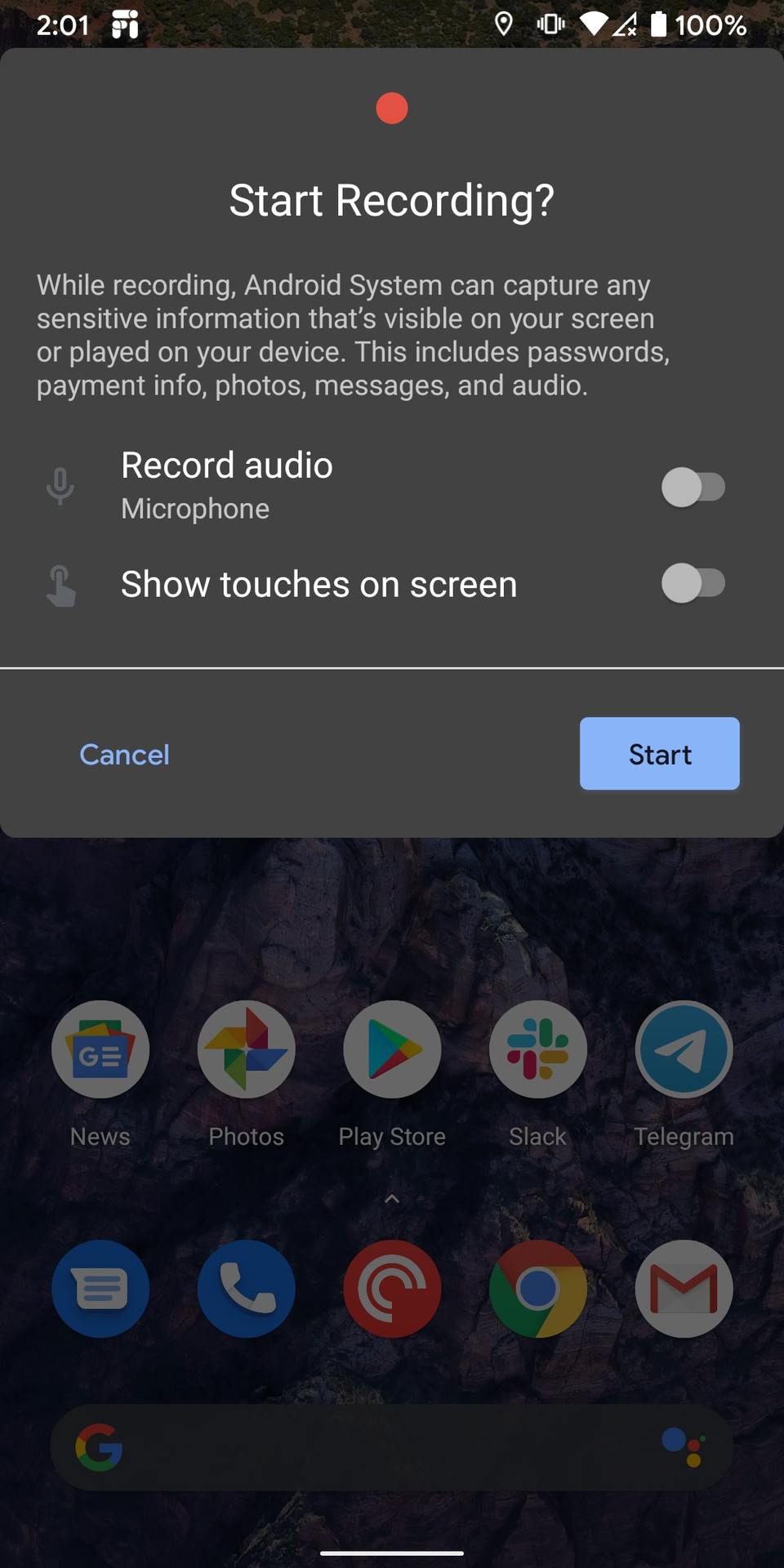Enable the Record audio switch

[x=693, y=488]
